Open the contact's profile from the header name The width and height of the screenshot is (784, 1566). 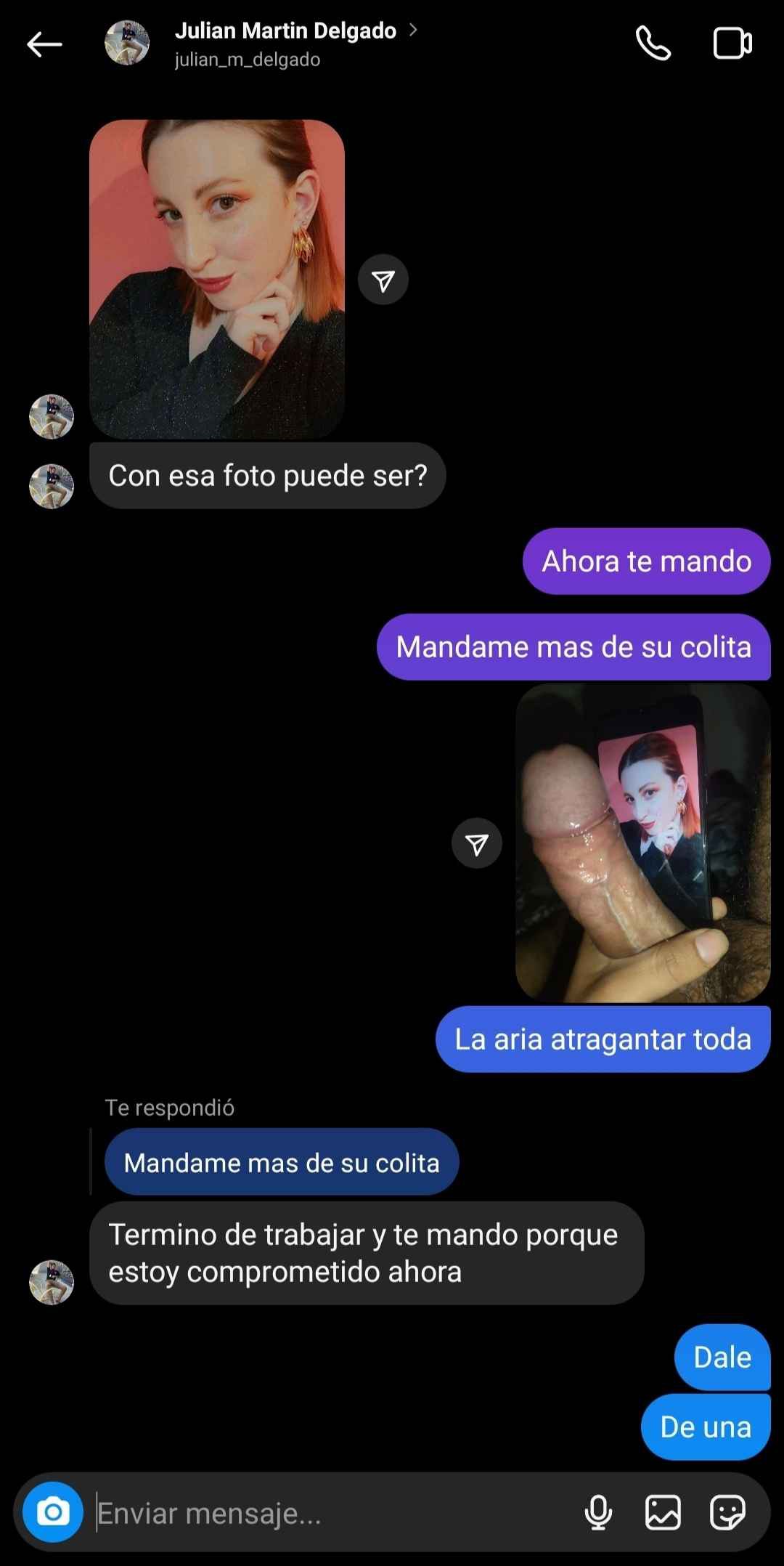285,31
